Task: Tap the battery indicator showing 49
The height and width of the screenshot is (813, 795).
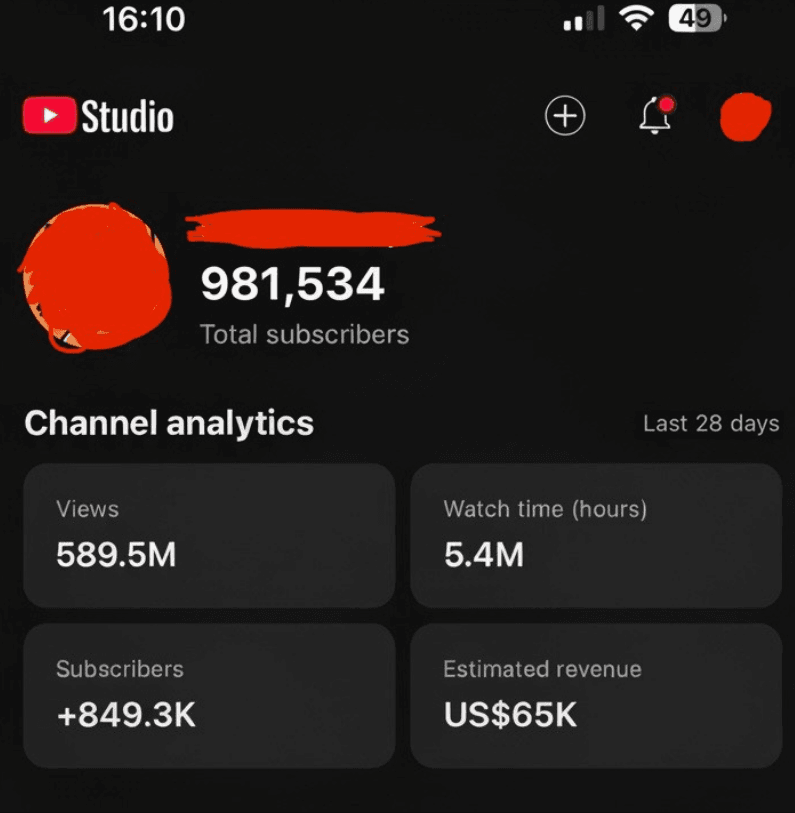Action: pos(697,17)
